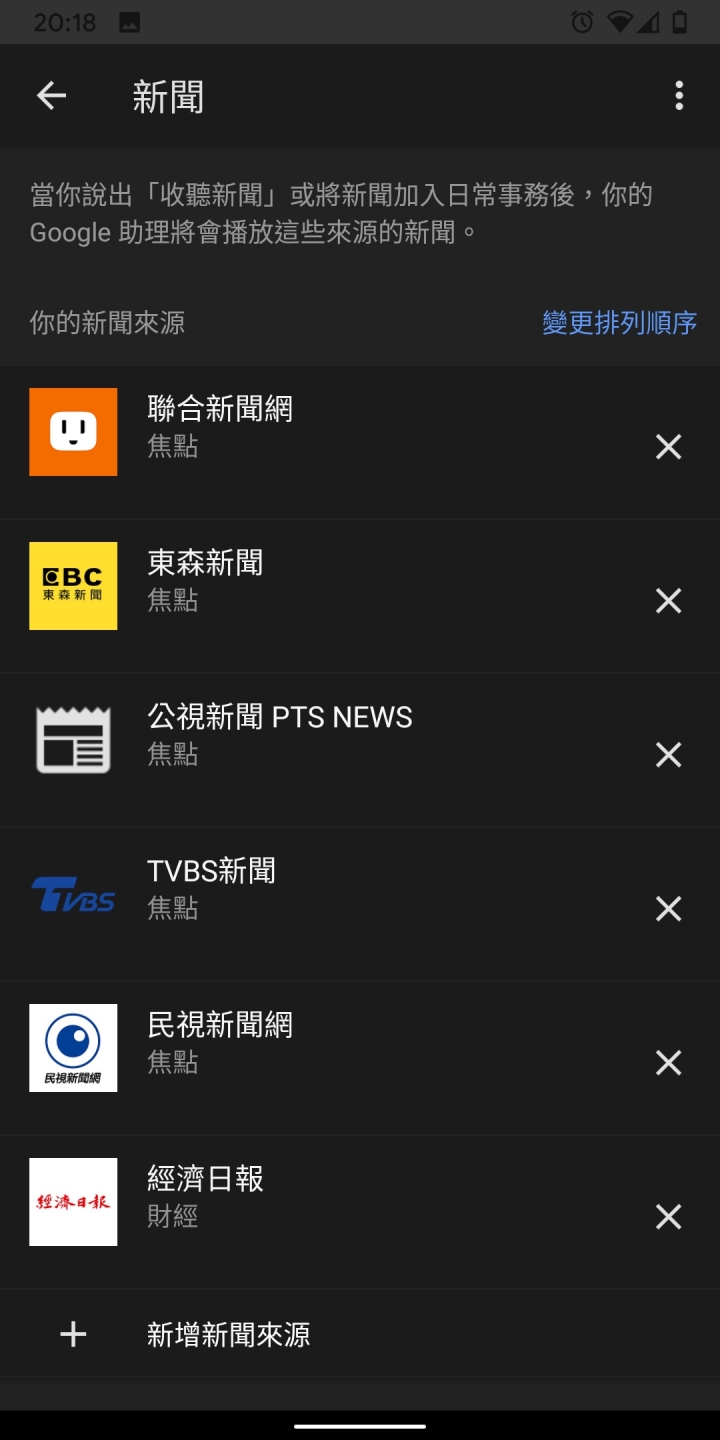Go back from the 新聞 screen

tap(51, 96)
